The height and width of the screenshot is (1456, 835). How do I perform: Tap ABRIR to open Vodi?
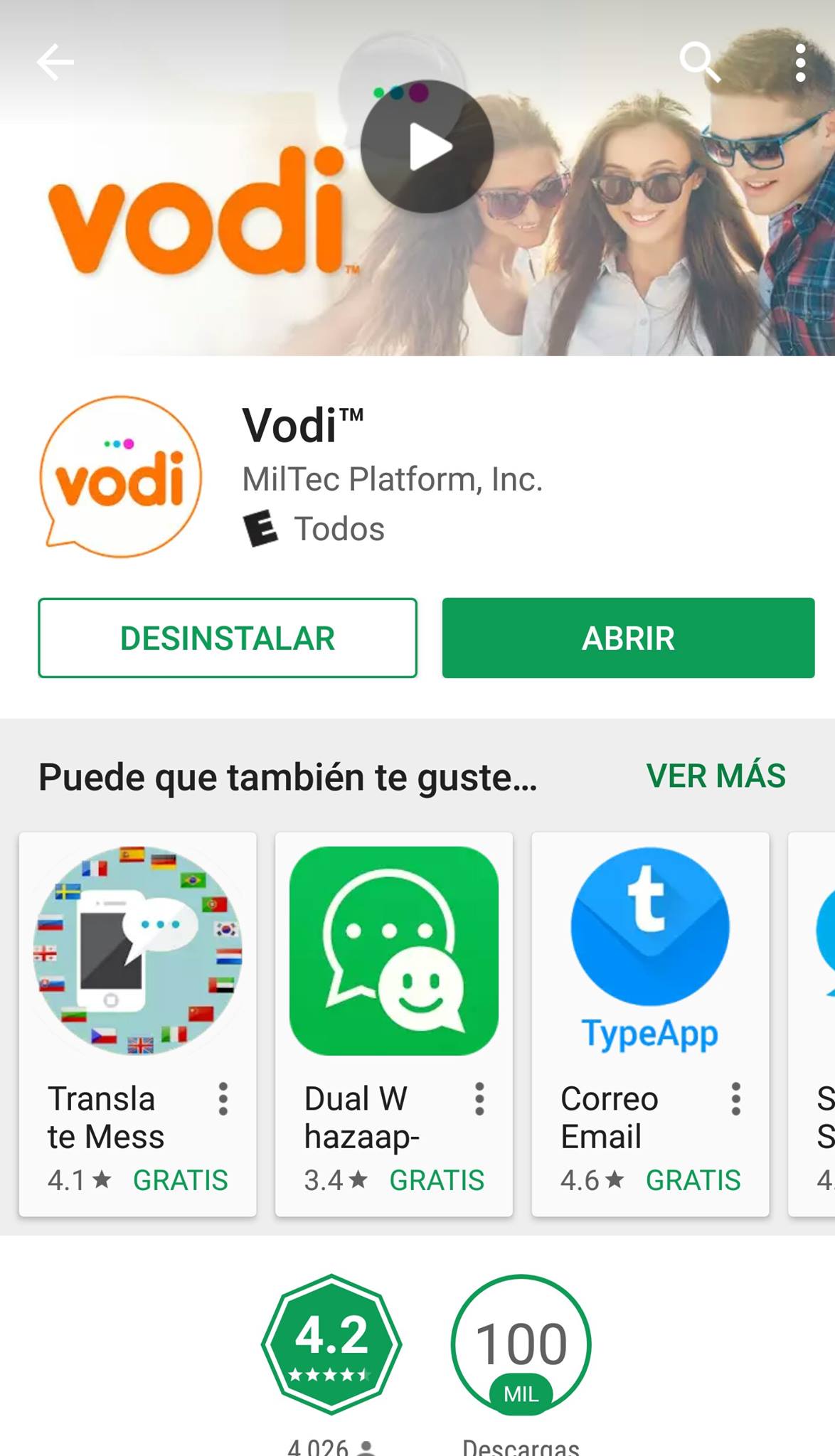point(628,638)
